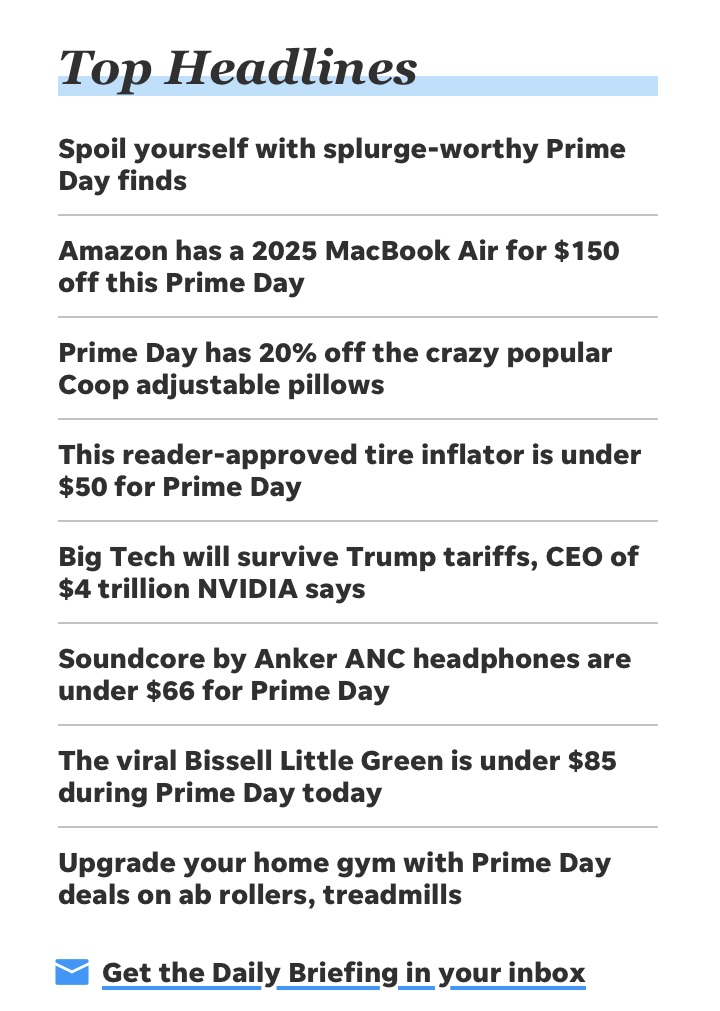Open the Bissell Little Green deal article
Screen dimensions: 720x1011
point(337,777)
